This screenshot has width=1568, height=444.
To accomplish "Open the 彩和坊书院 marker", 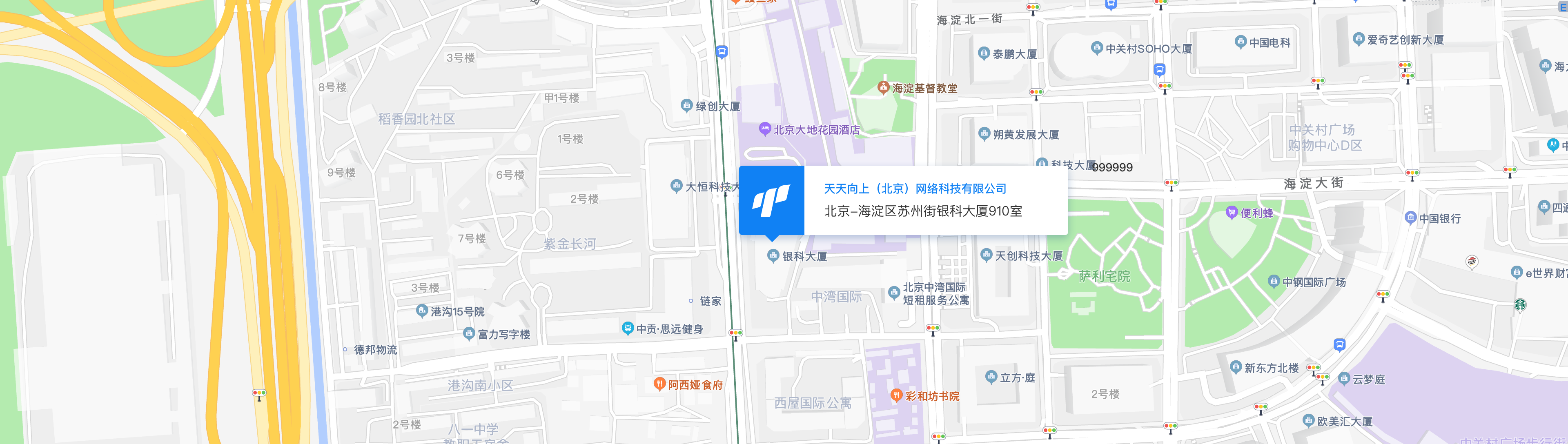I will pyautogui.click(x=896, y=395).
